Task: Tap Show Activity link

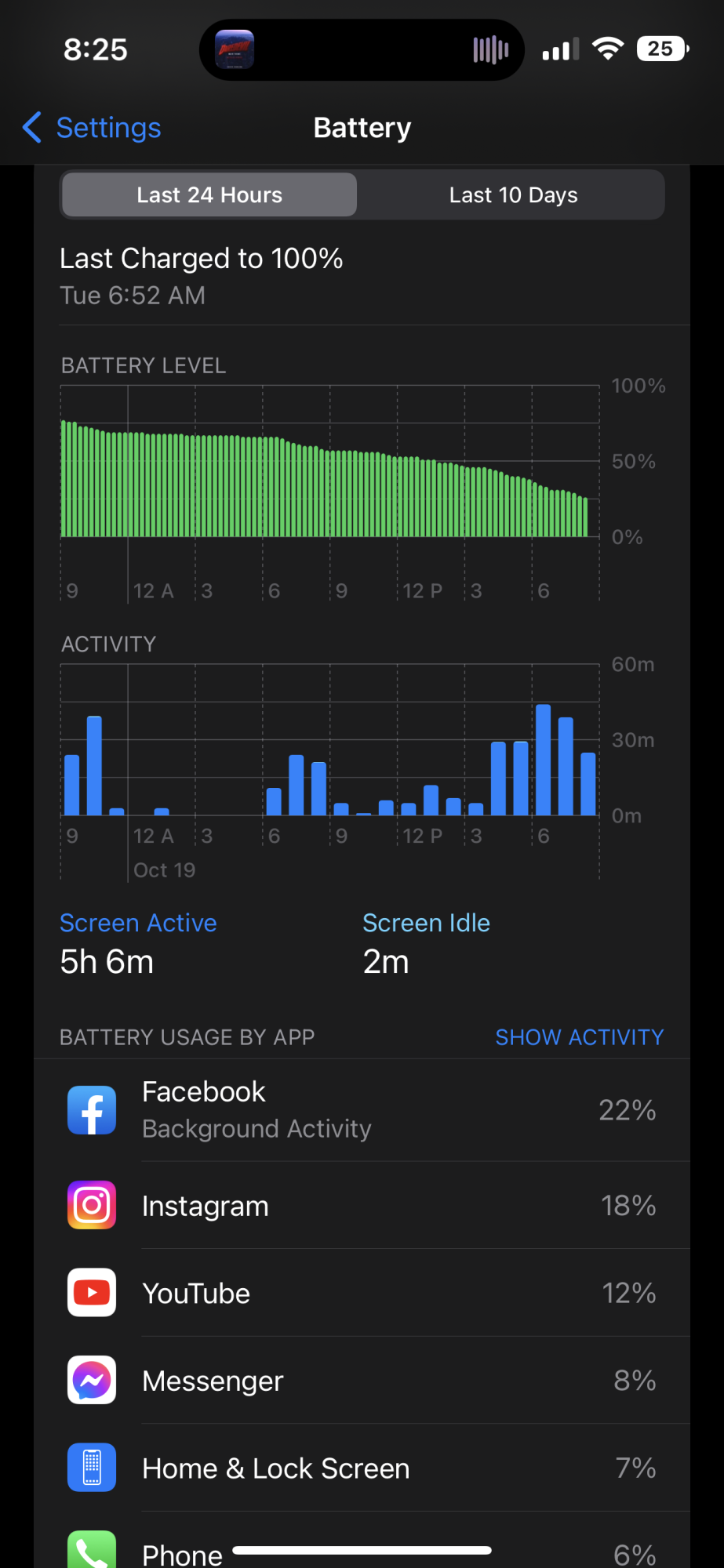Action: (x=579, y=1037)
